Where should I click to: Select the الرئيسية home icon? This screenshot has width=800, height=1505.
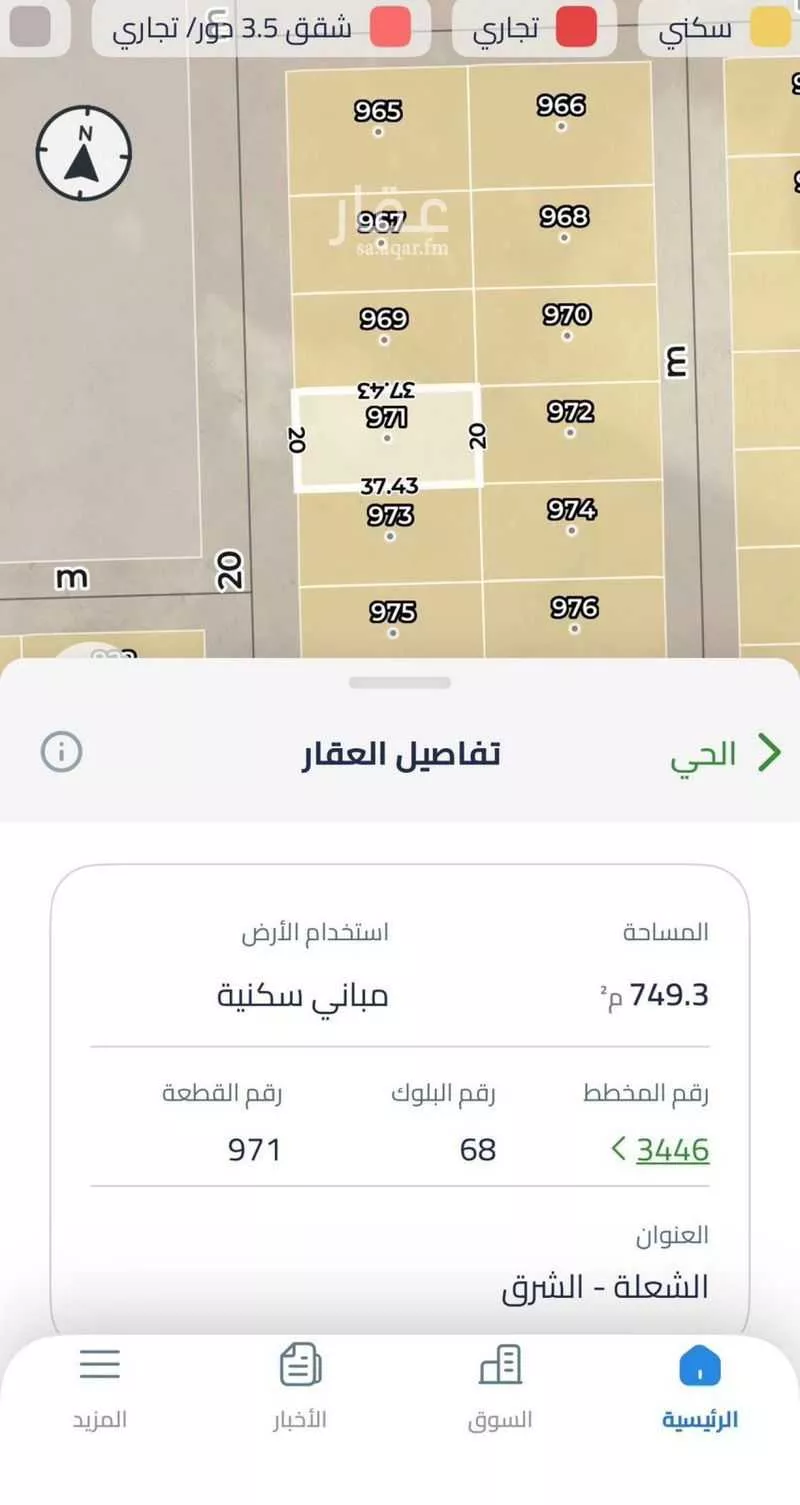pyautogui.click(x=702, y=1363)
